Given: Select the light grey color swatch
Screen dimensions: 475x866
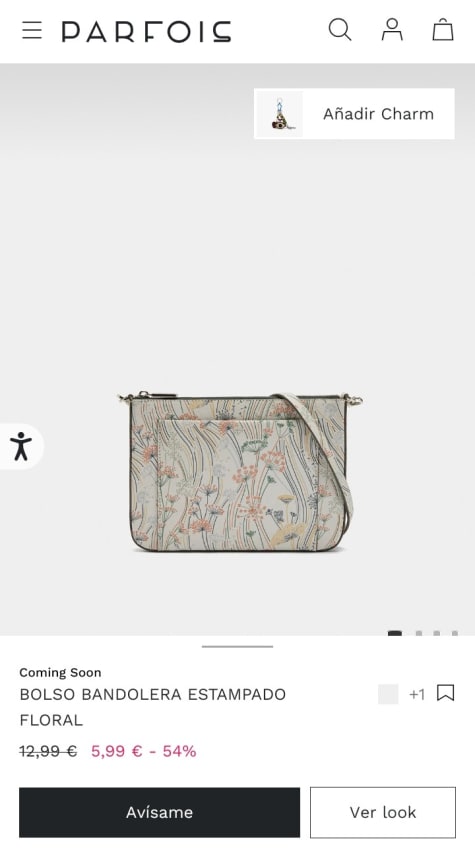Looking at the screenshot, I should coord(388,694).
